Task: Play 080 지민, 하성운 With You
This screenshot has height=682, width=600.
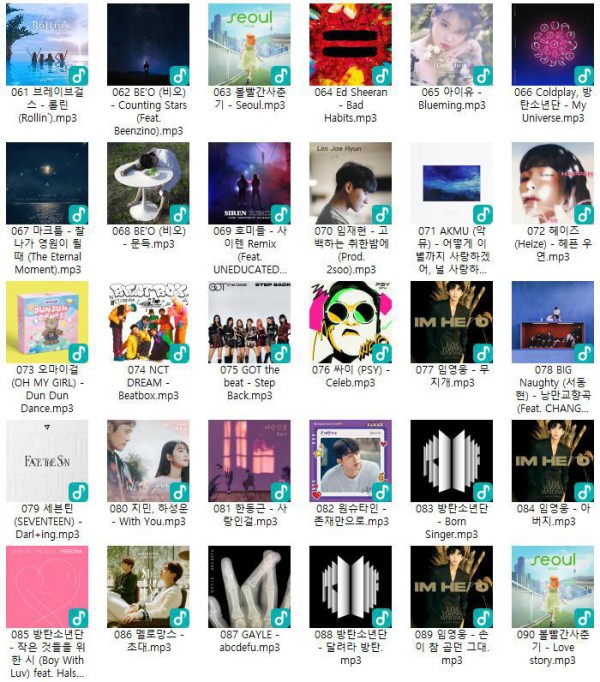Action: 148,460
